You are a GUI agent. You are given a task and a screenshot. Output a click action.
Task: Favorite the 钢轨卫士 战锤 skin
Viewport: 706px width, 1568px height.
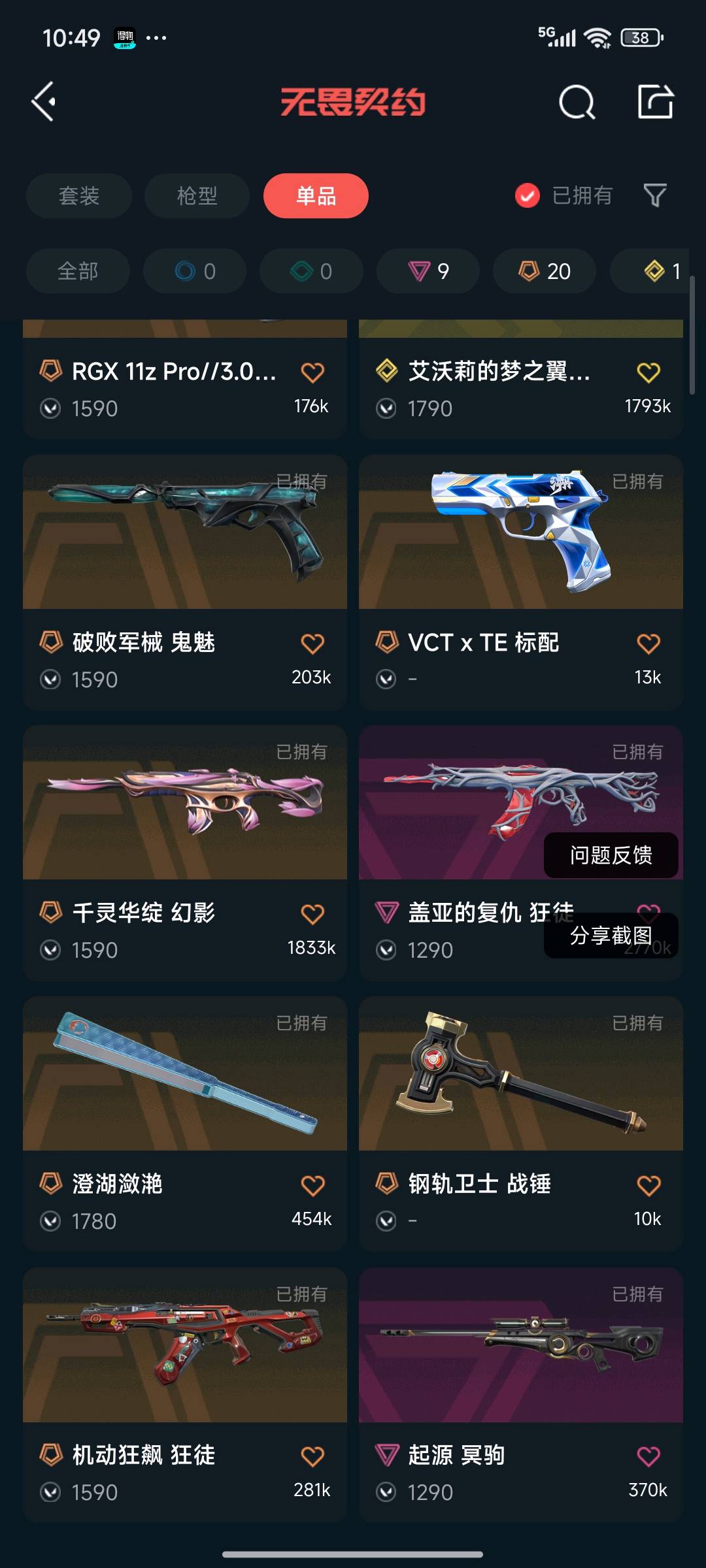(x=648, y=1185)
